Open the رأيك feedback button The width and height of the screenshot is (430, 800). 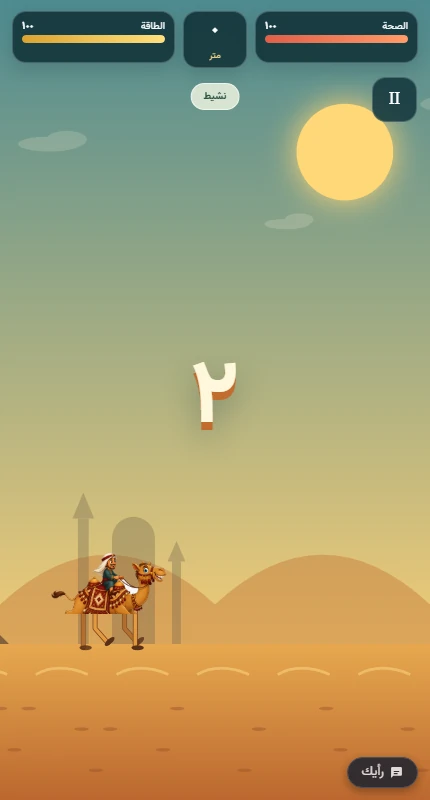tap(383, 772)
